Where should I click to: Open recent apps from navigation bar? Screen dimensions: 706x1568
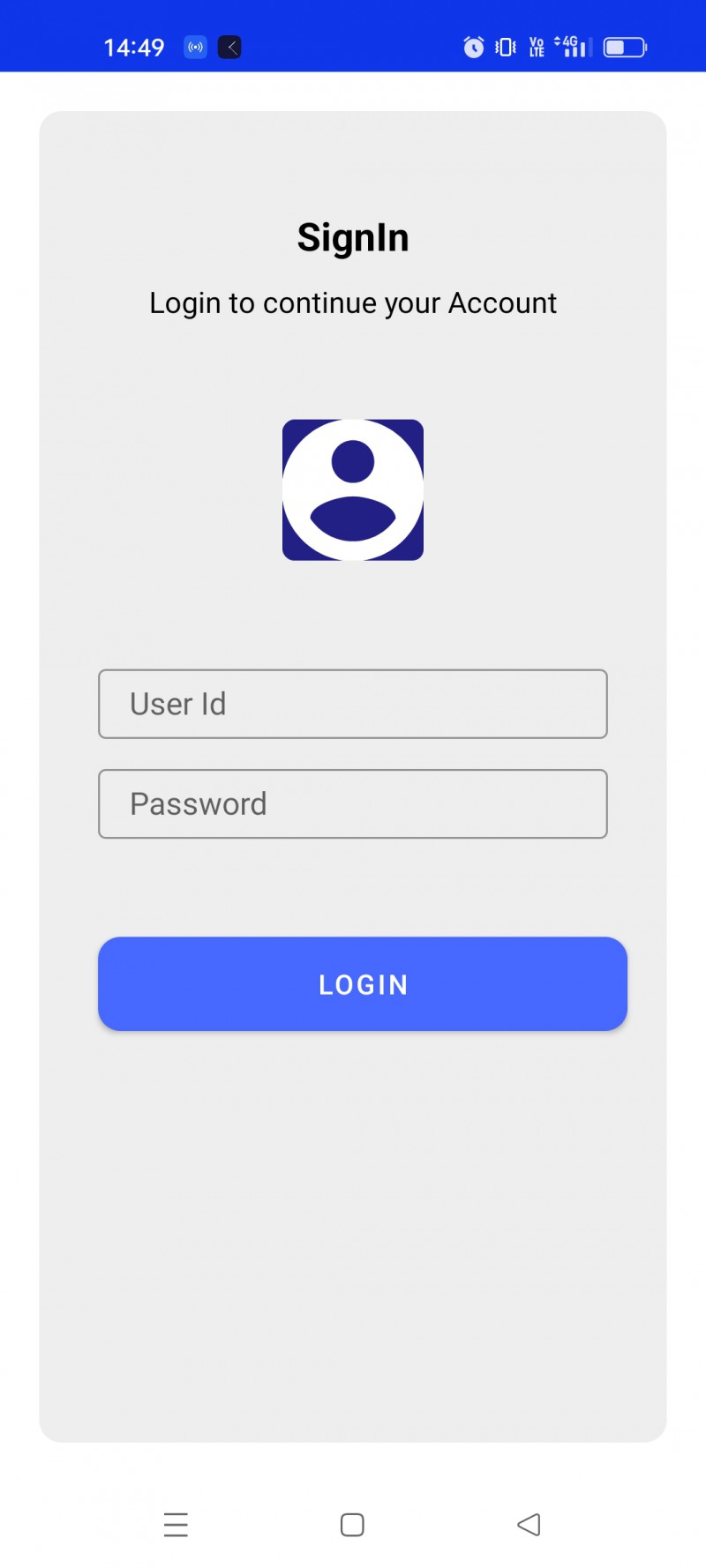click(x=176, y=1524)
